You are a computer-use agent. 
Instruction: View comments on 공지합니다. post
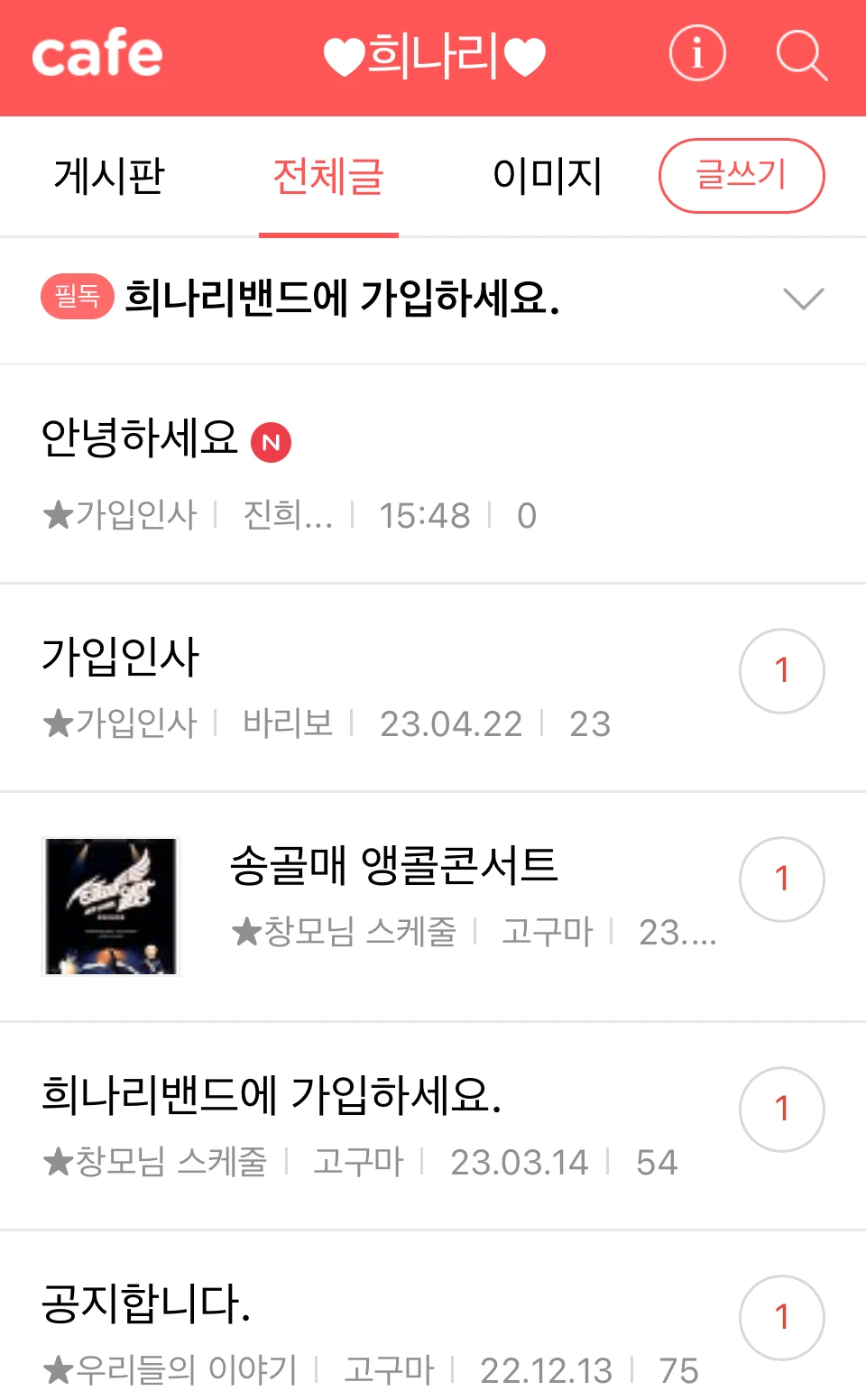click(781, 1317)
